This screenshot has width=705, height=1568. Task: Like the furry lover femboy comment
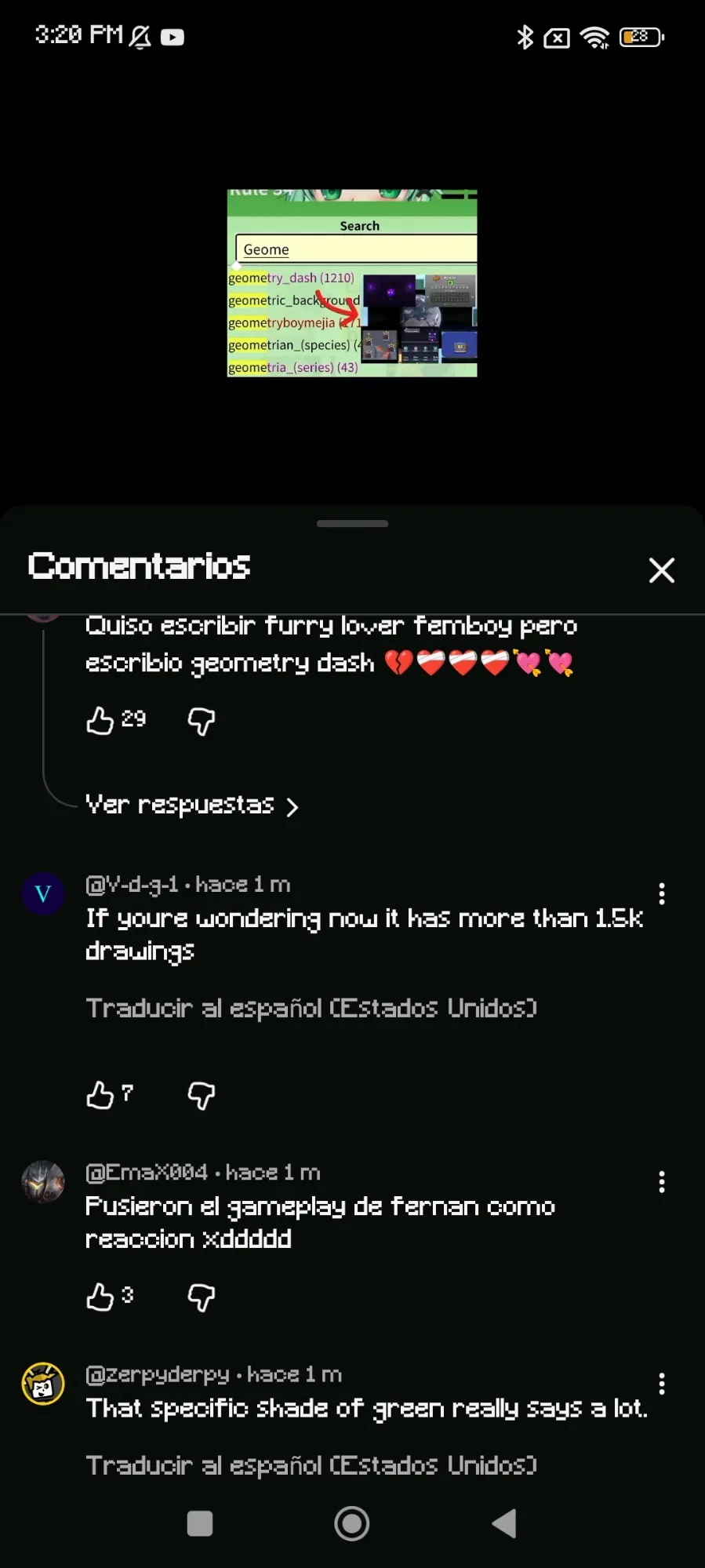pos(100,720)
